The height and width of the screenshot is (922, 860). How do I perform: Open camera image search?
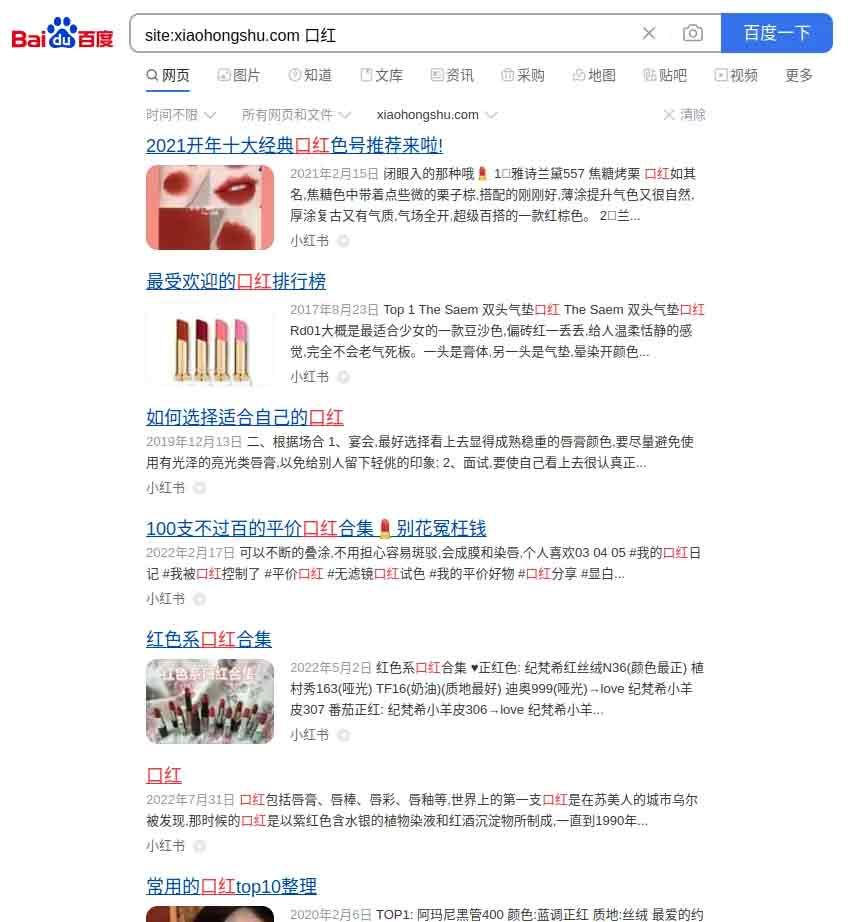pyautogui.click(x=692, y=34)
